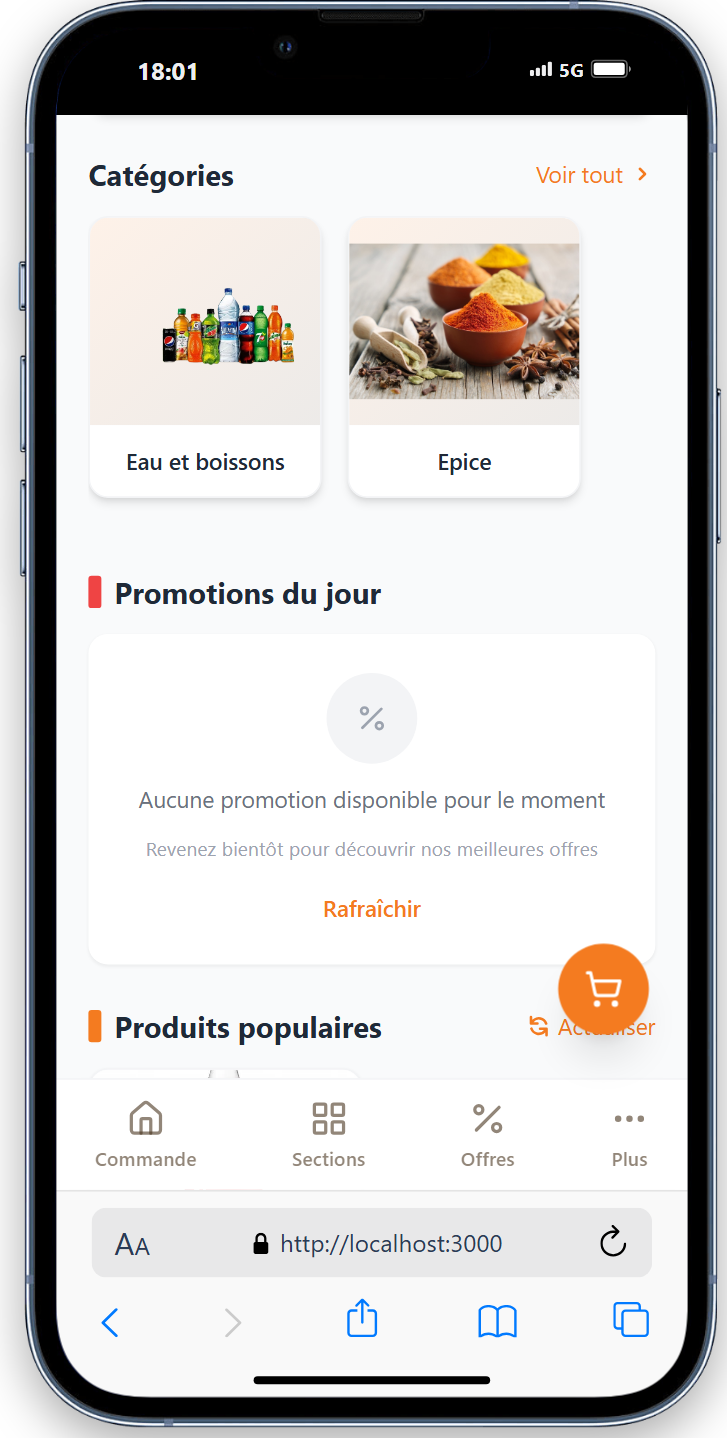Open the Plus menu tab
The width and height of the screenshot is (727, 1438).
click(x=629, y=1134)
